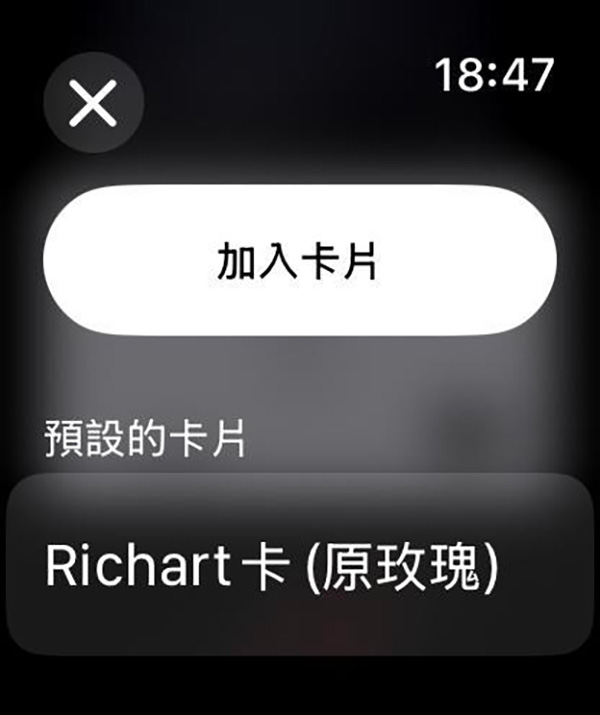
Task: Tap the 加入卡片 button
Action: click(x=299, y=260)
